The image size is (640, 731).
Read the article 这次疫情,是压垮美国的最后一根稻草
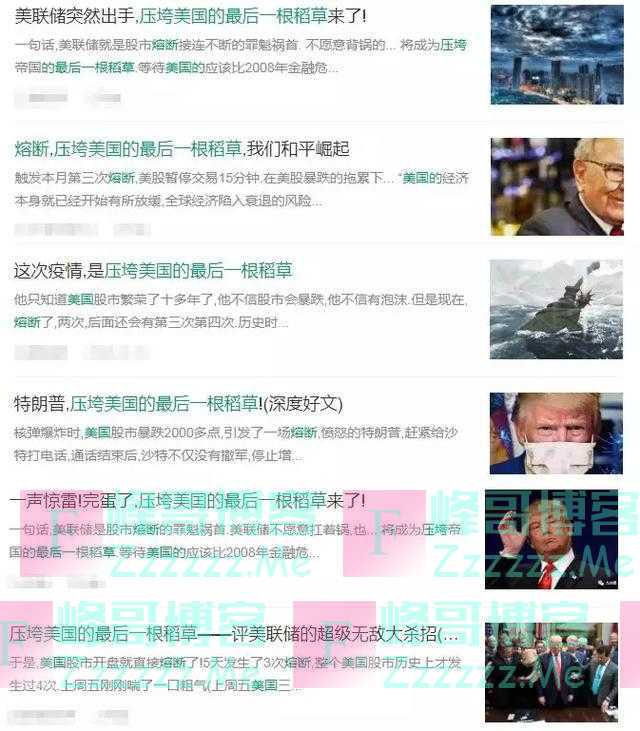click(x=152, y=271)
